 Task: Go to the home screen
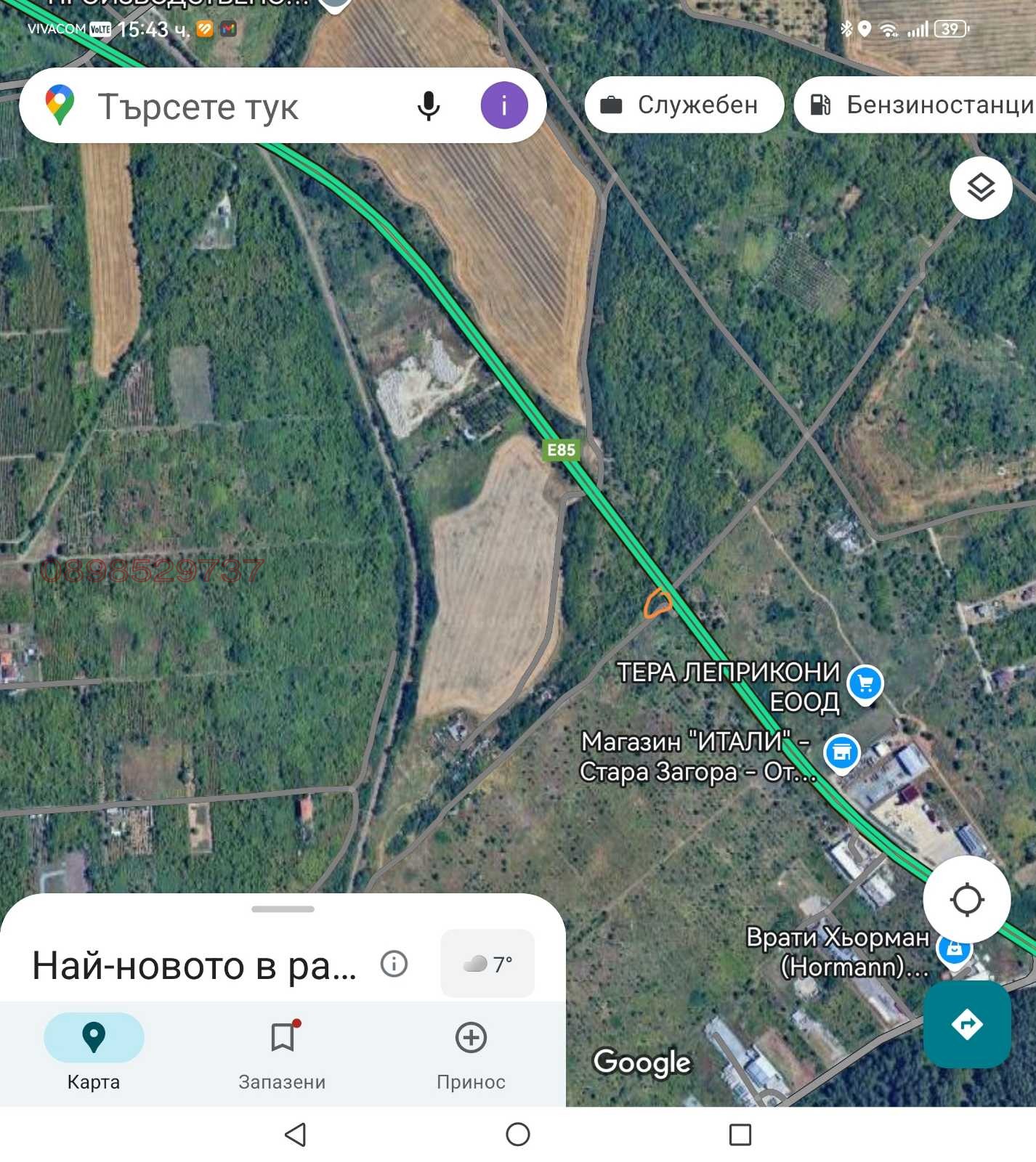coord(518,1134)
